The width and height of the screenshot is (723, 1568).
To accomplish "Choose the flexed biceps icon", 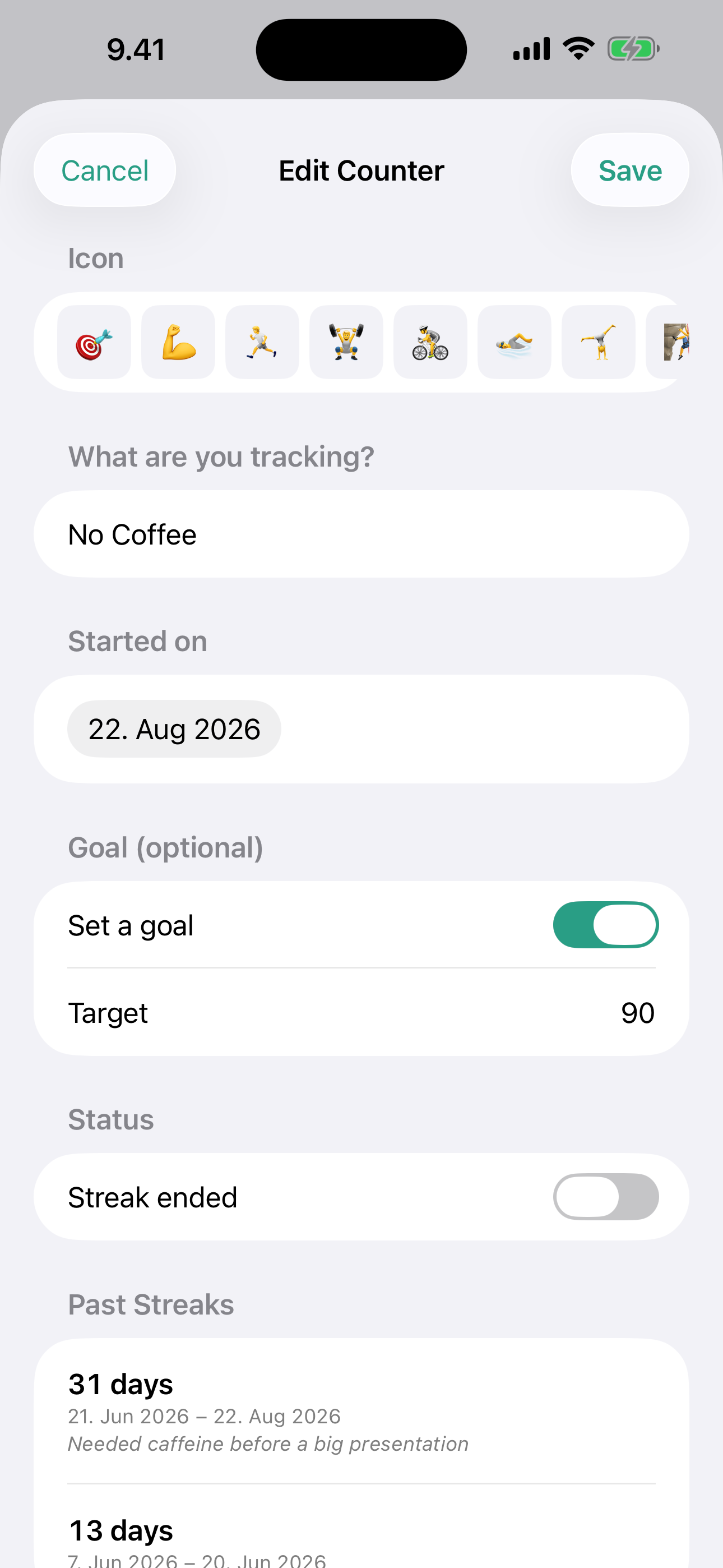I will (178, 342).
